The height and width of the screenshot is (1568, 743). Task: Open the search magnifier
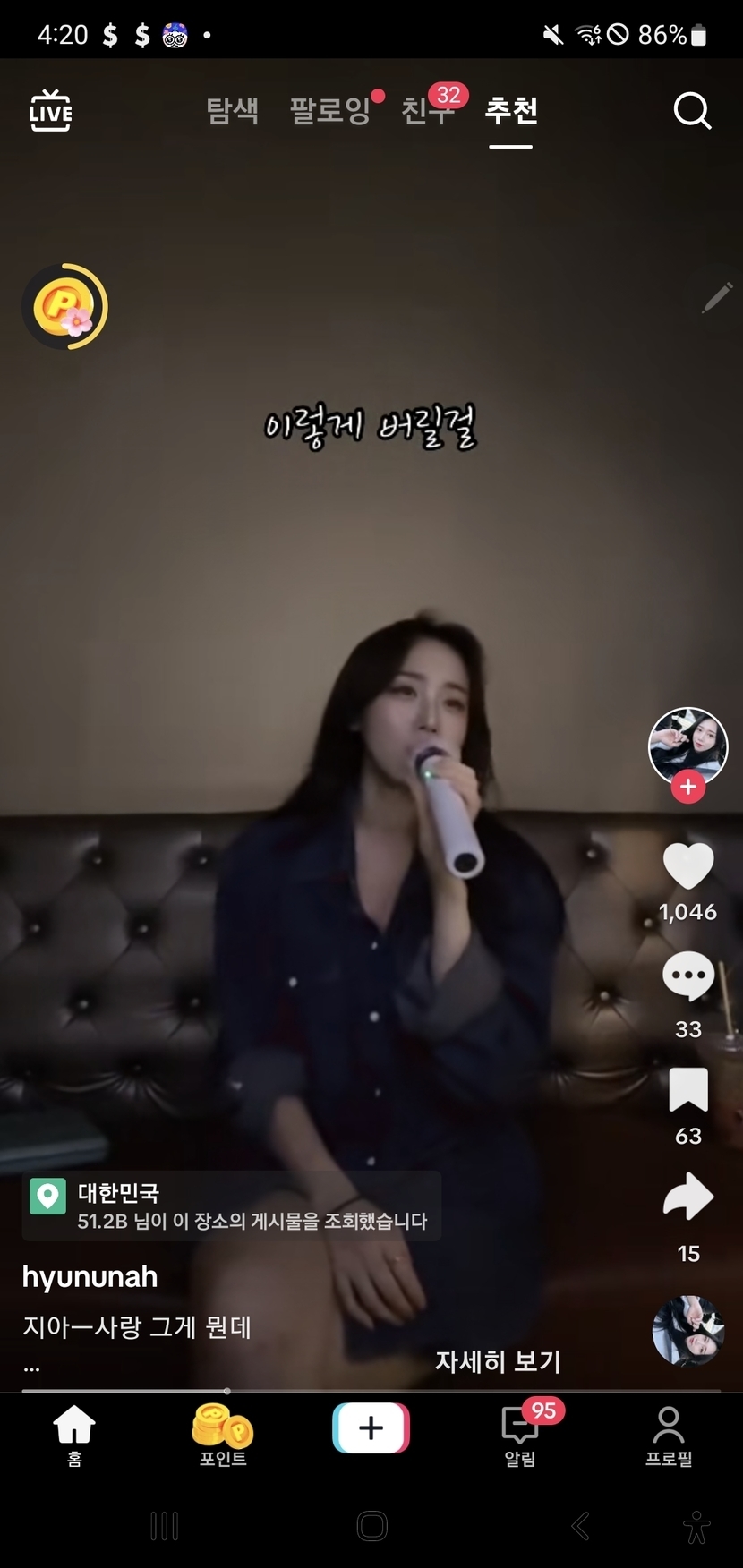pos(692,111)
